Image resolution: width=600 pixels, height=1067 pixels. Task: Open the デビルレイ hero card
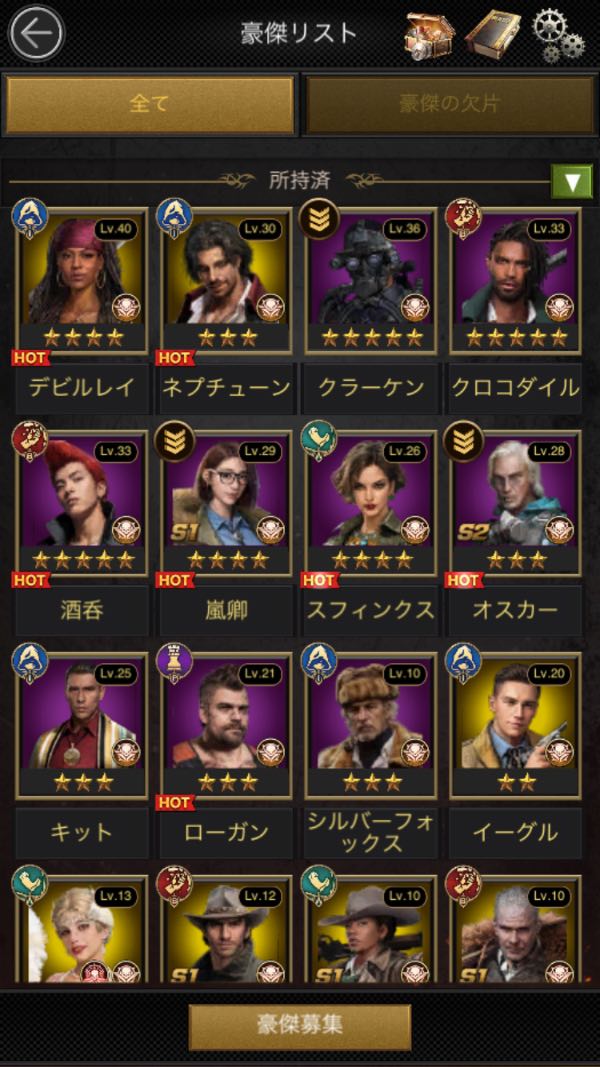coord(82,280)
